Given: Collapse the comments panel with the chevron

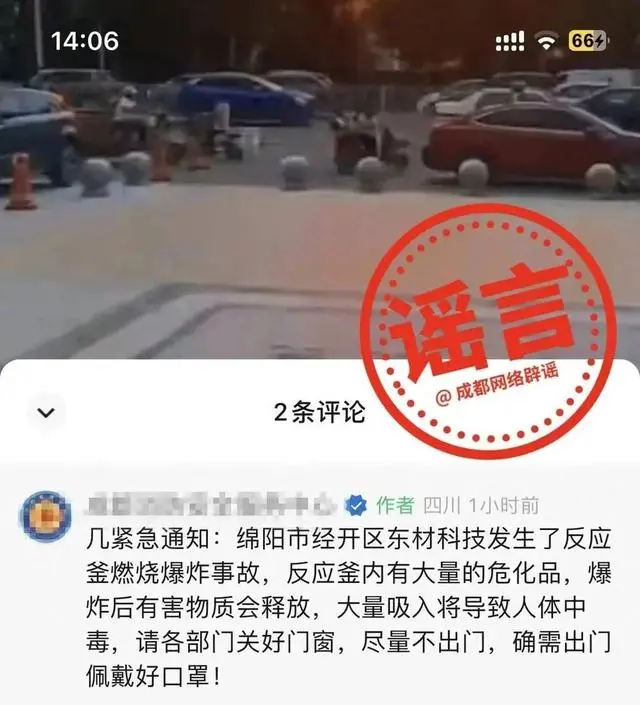Looking at the screenshot, I should point(46,411).
